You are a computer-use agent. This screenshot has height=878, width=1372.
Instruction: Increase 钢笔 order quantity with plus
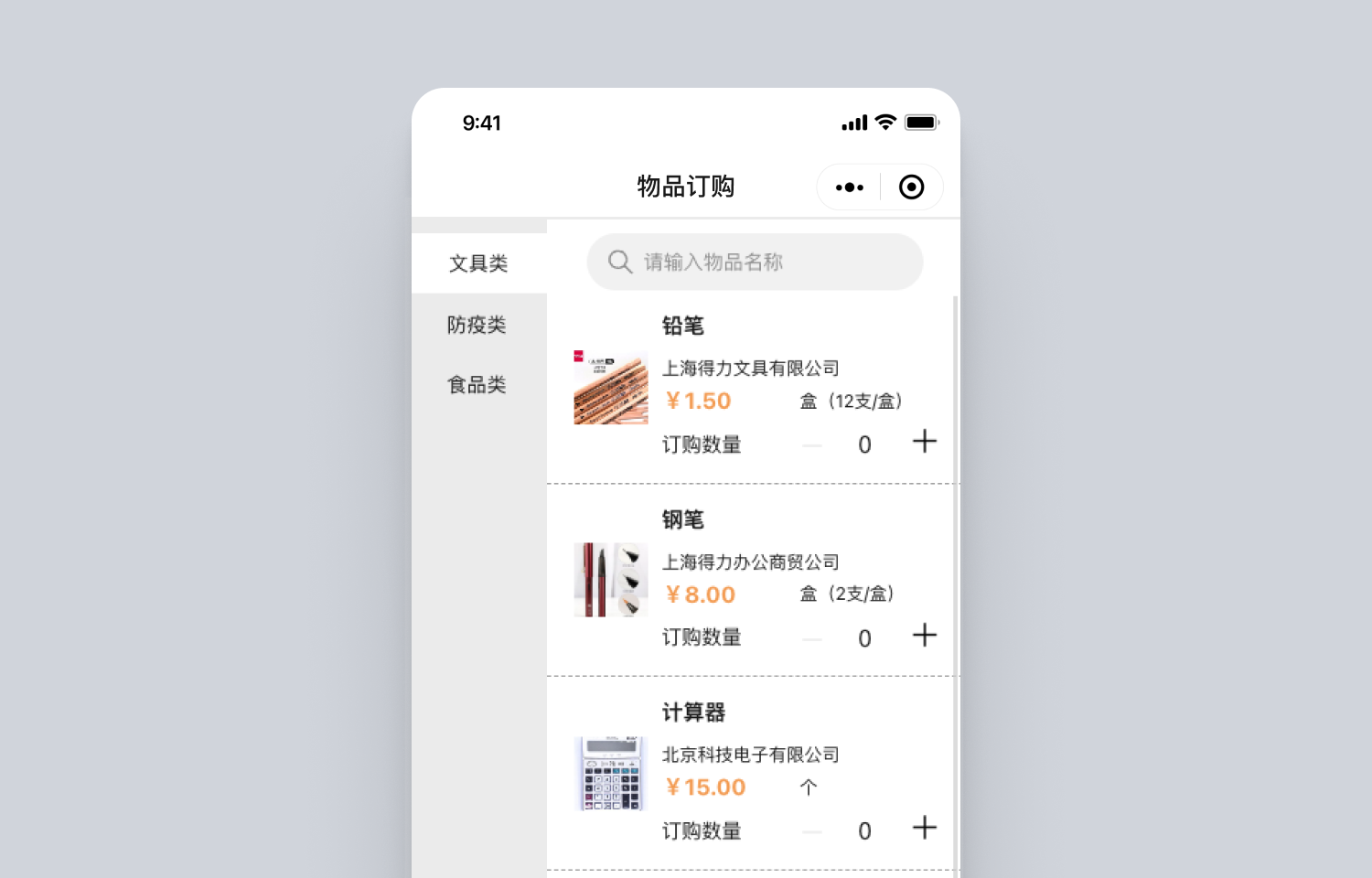[925, 636]
